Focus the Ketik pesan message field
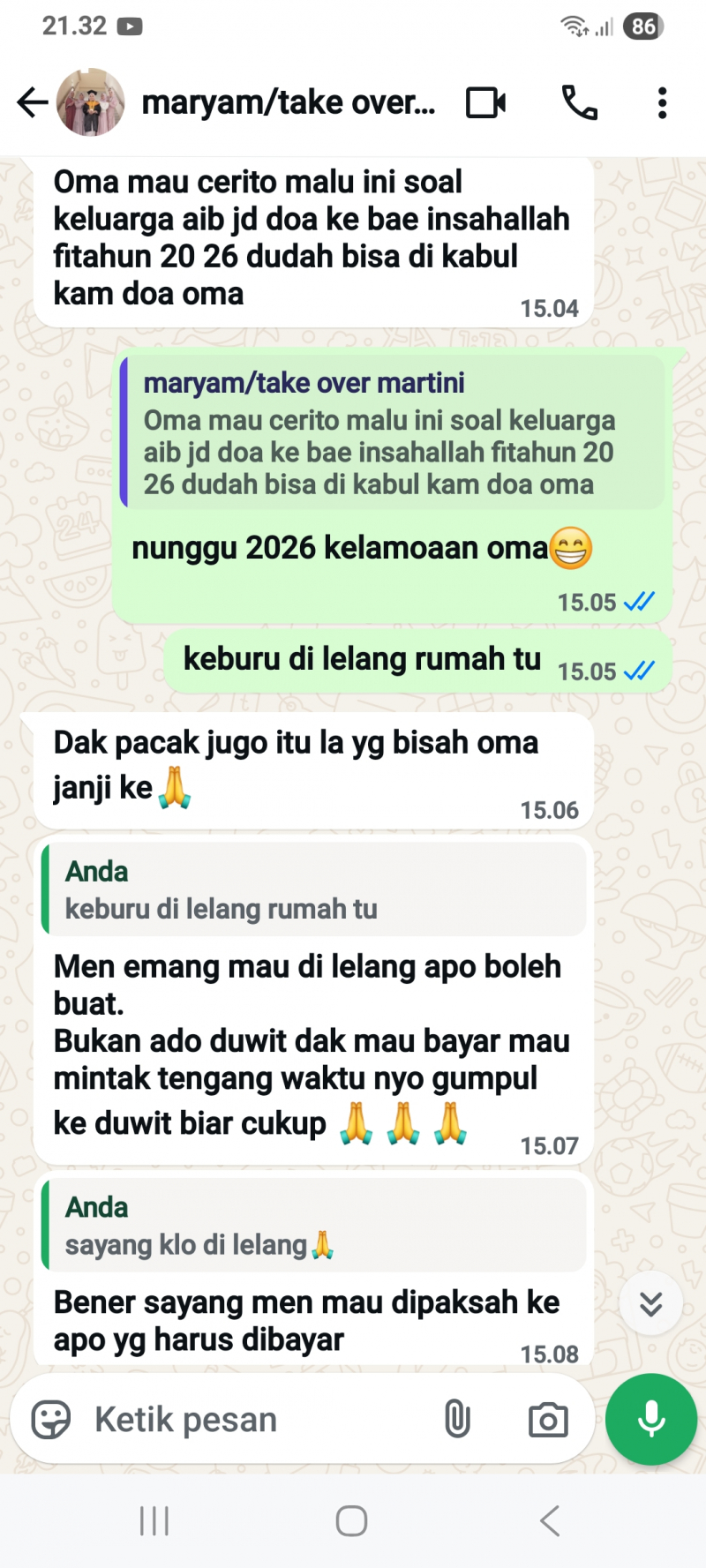 tap(256, 1420)
